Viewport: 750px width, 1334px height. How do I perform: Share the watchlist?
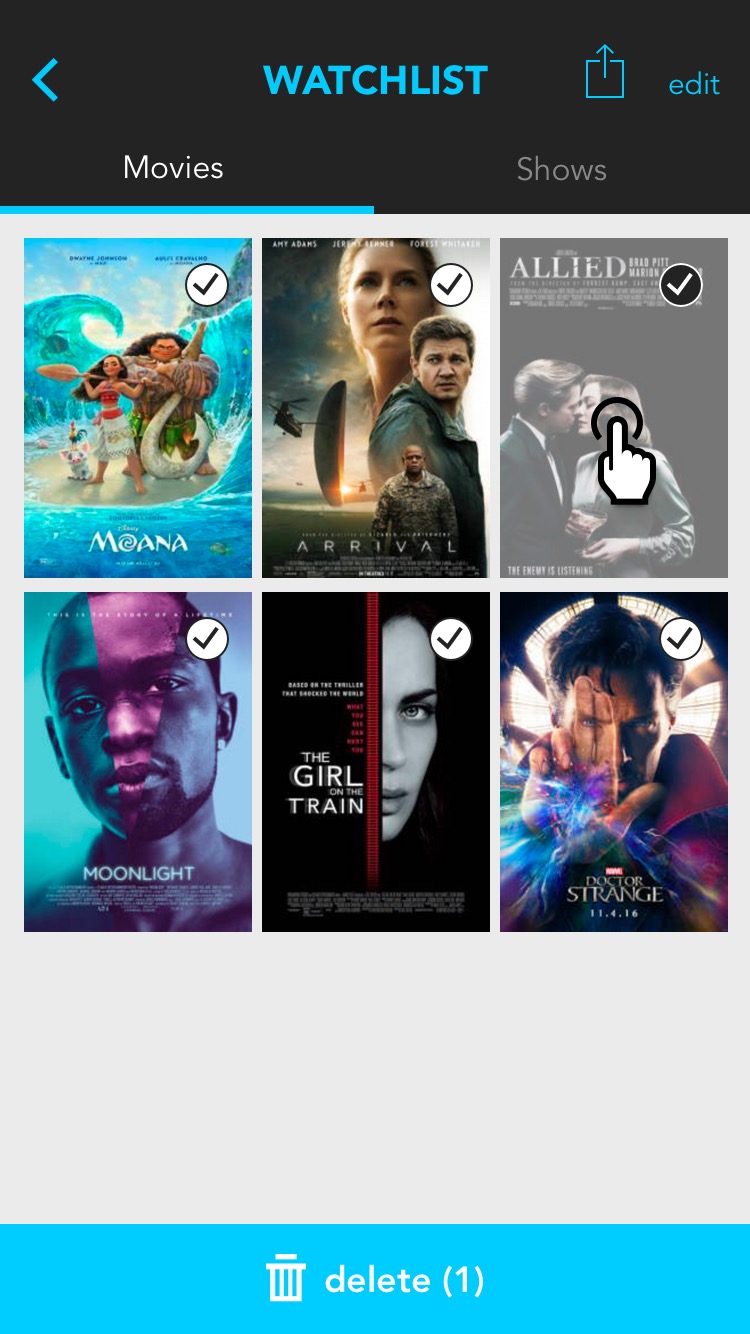click(x=604, y=72)
